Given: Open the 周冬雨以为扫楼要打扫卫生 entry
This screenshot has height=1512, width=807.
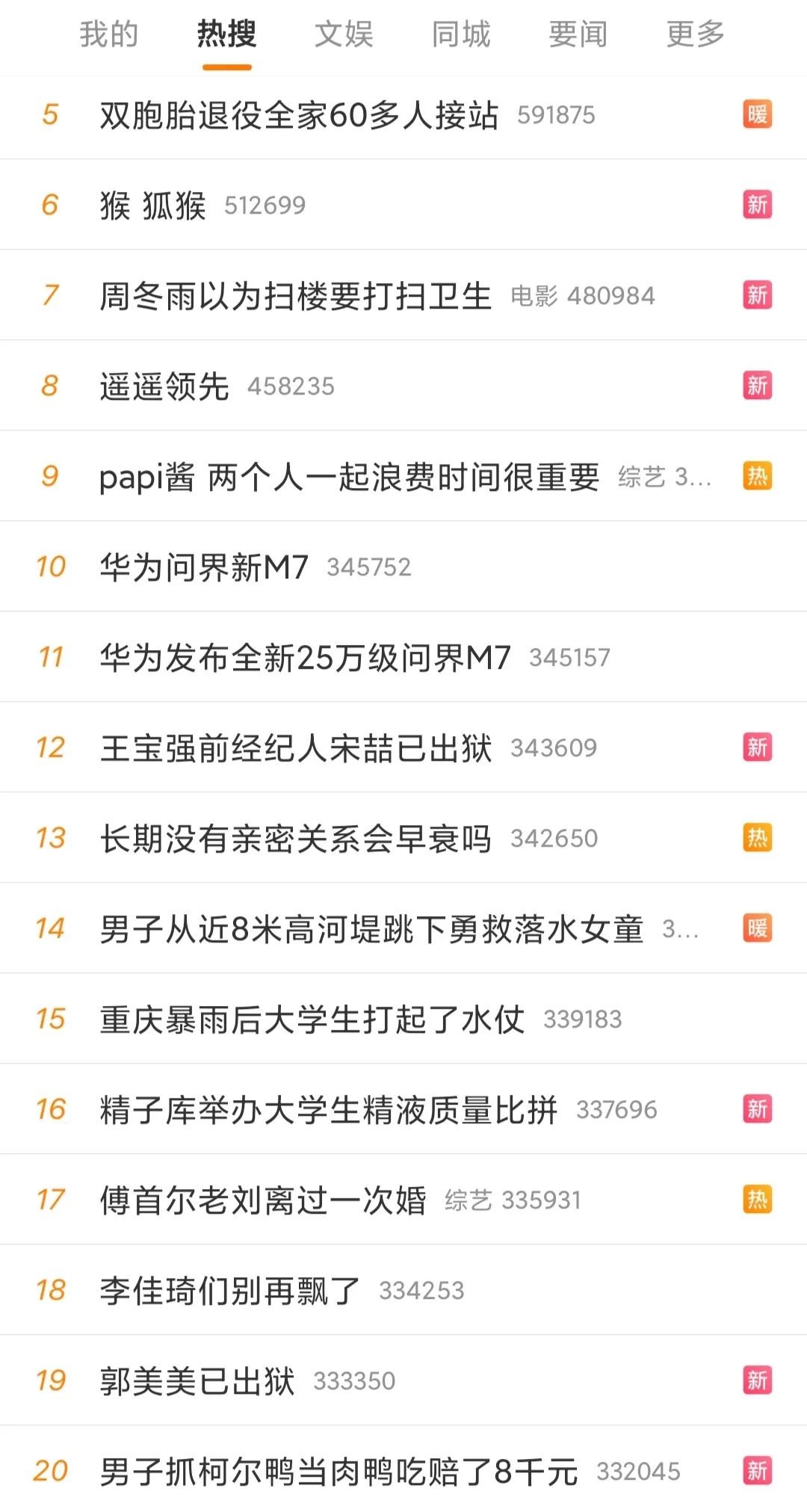Looking at the screenshot, I should pyautogui.click(x=295, y=294).
